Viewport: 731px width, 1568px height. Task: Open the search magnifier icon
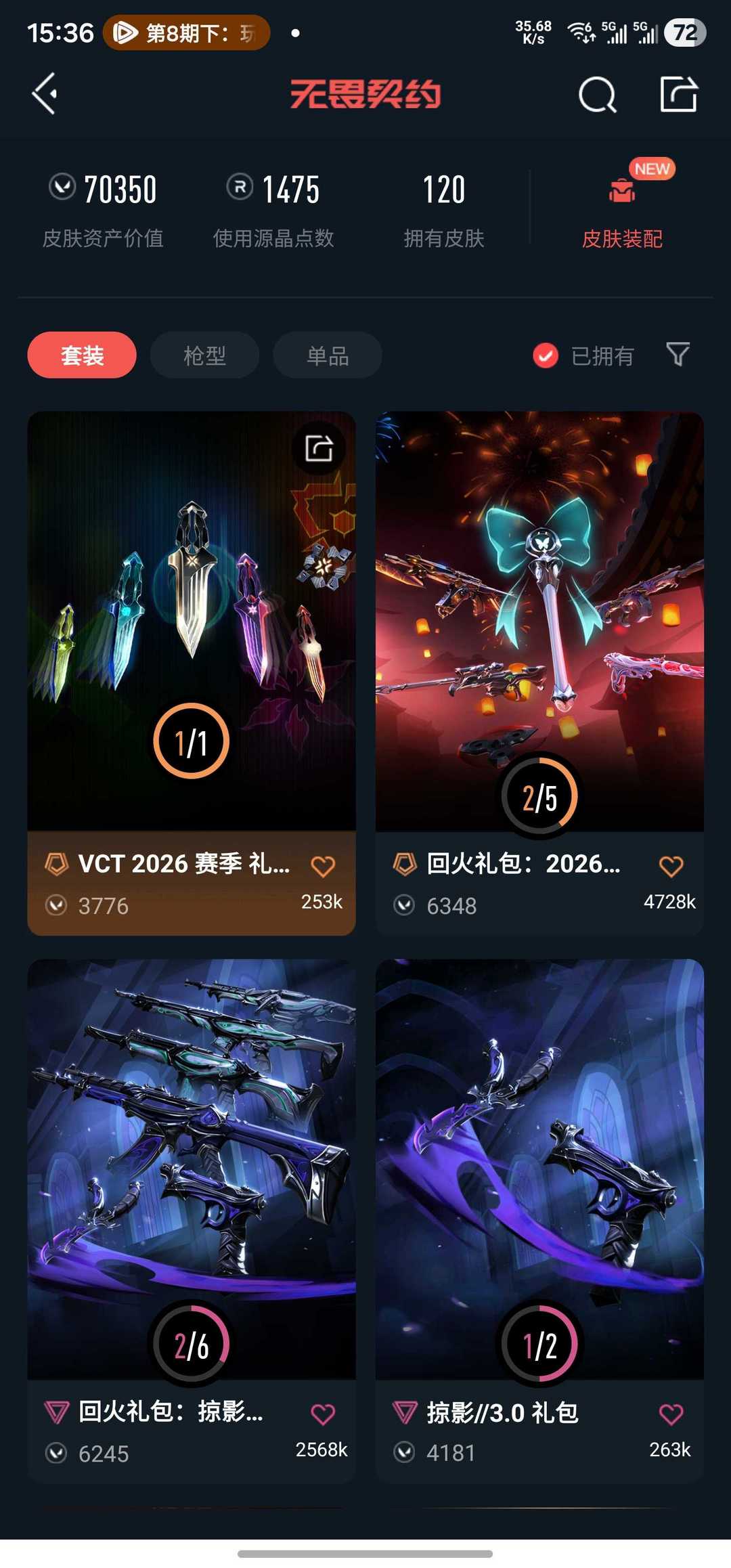(x=598, y=94)
